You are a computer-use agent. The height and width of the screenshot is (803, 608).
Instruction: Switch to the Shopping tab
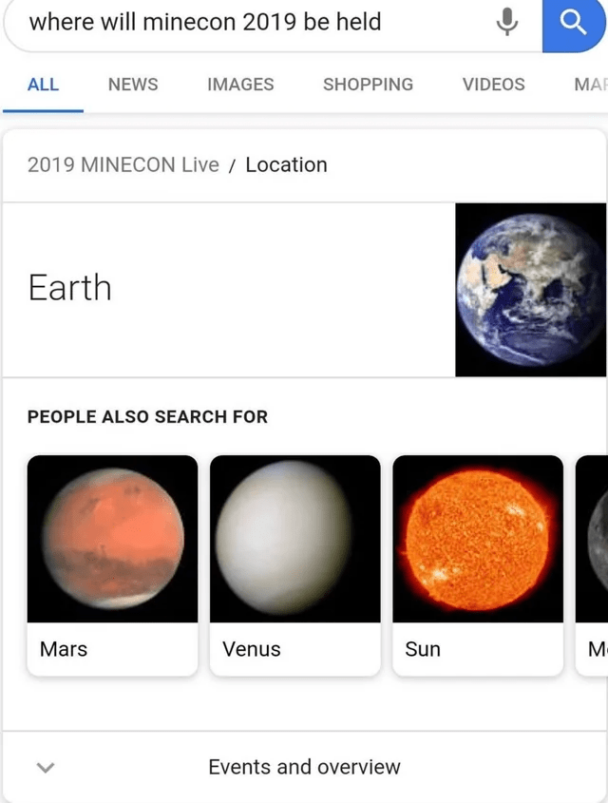click(367, 84)
